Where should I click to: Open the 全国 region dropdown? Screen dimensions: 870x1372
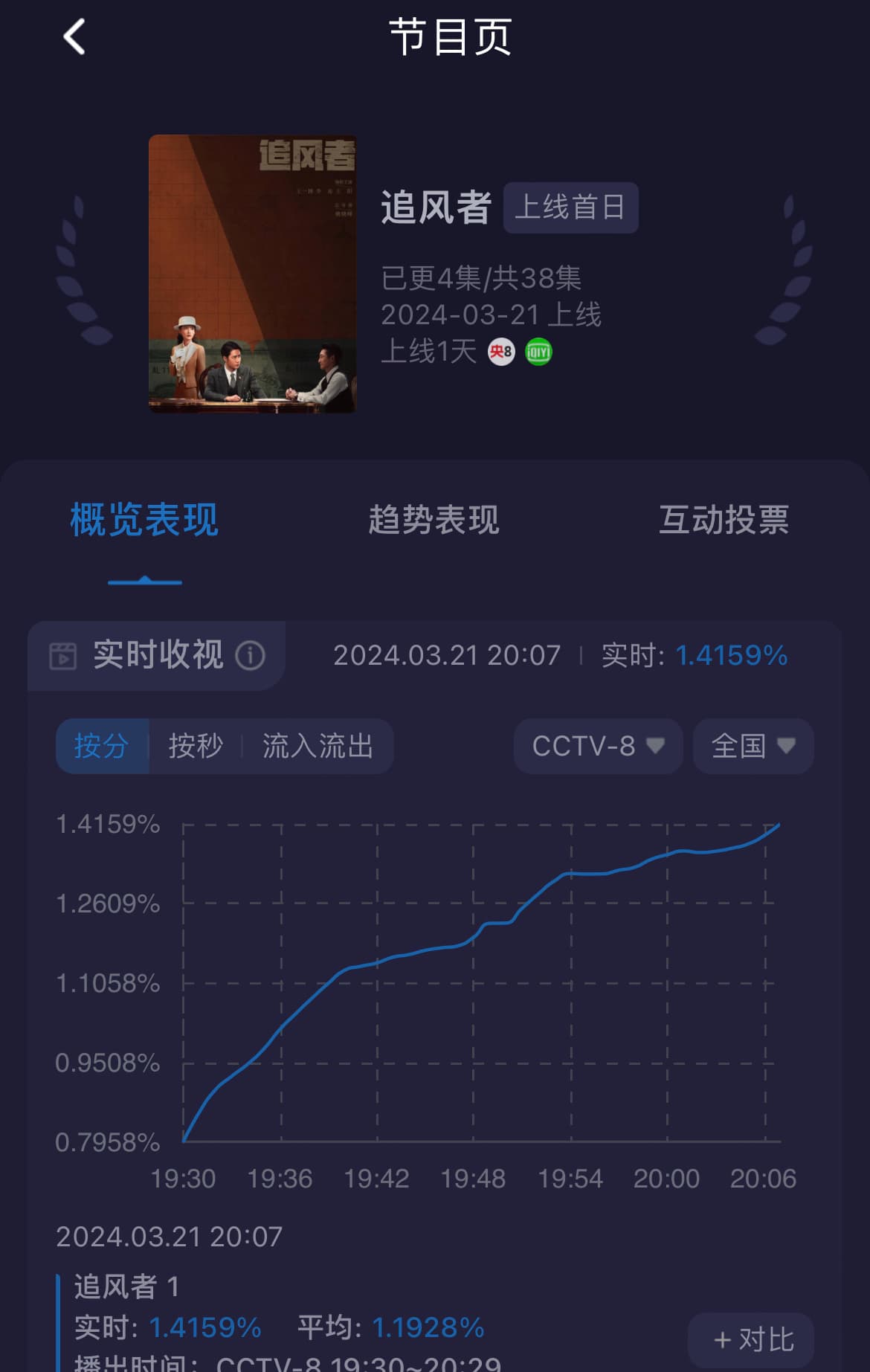pos(753,746)
